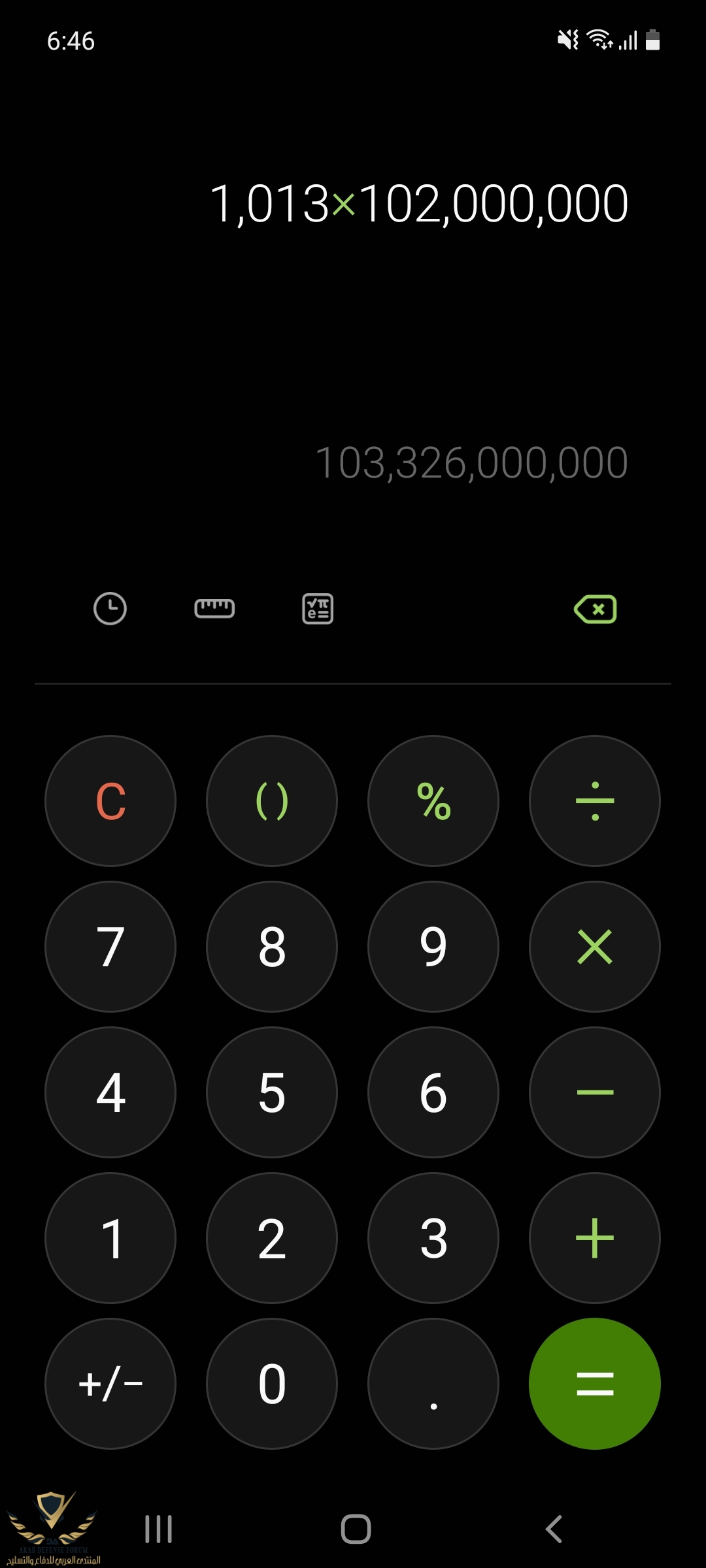Enter digit 5
This screenshot has width=706, height=1568.
pyautogui.click(x=272, y=1092)
